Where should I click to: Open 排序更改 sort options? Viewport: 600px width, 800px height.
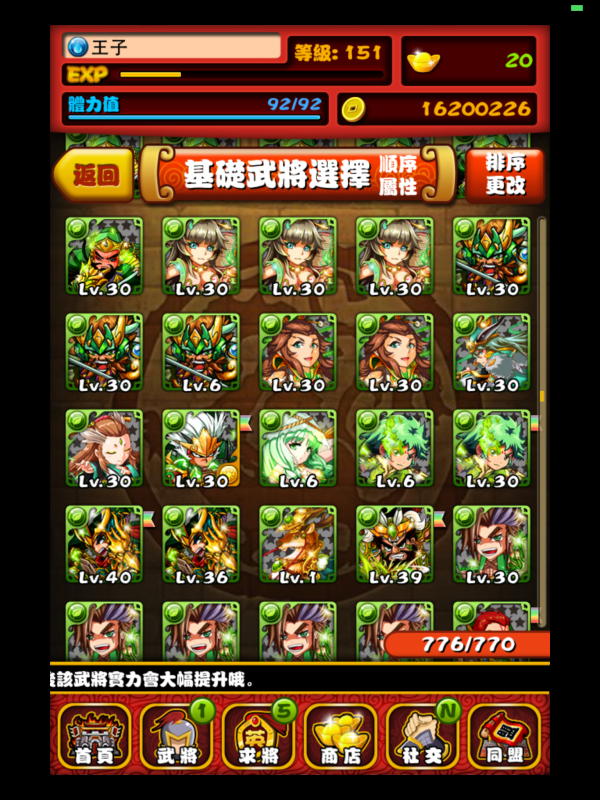pyautogui.click(x=505, y=175)
